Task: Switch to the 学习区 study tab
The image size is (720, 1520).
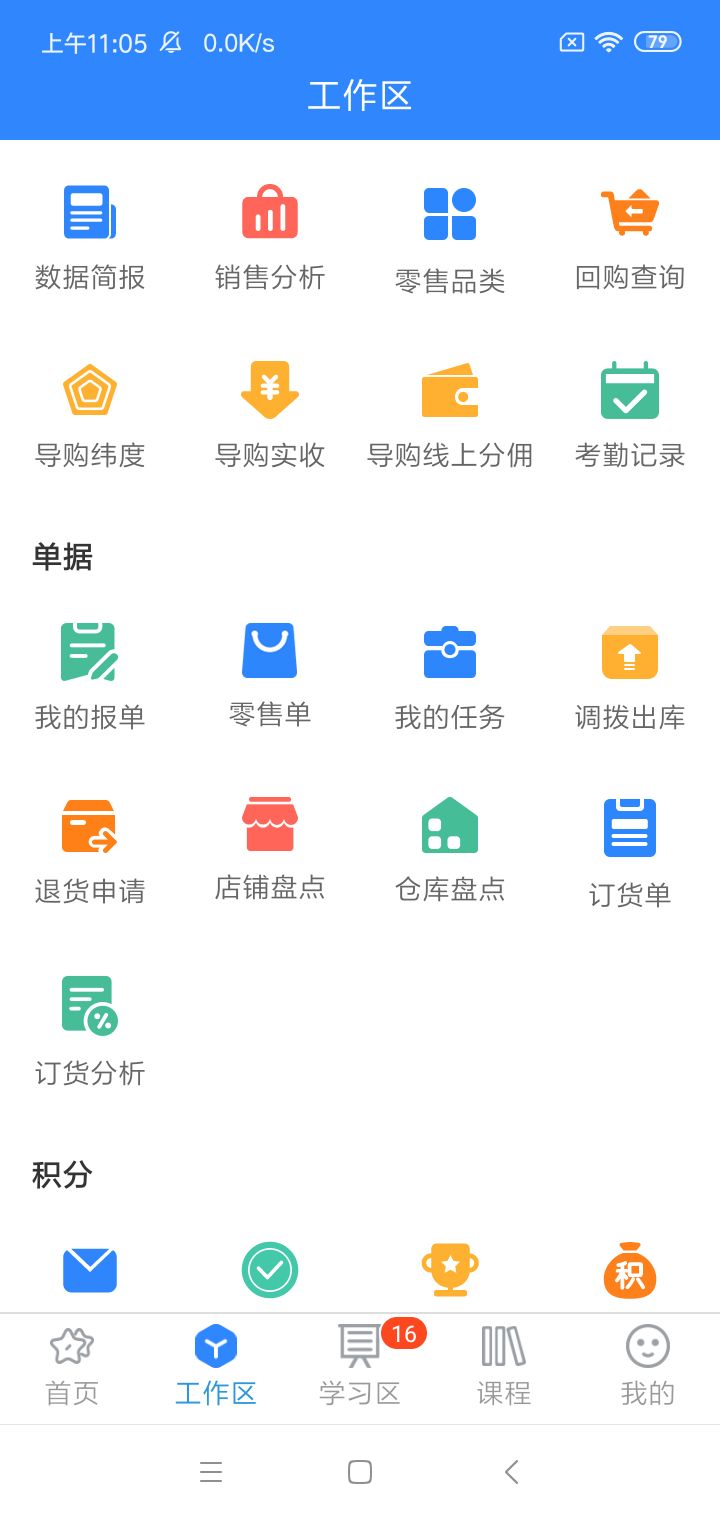Action: 360,1366
